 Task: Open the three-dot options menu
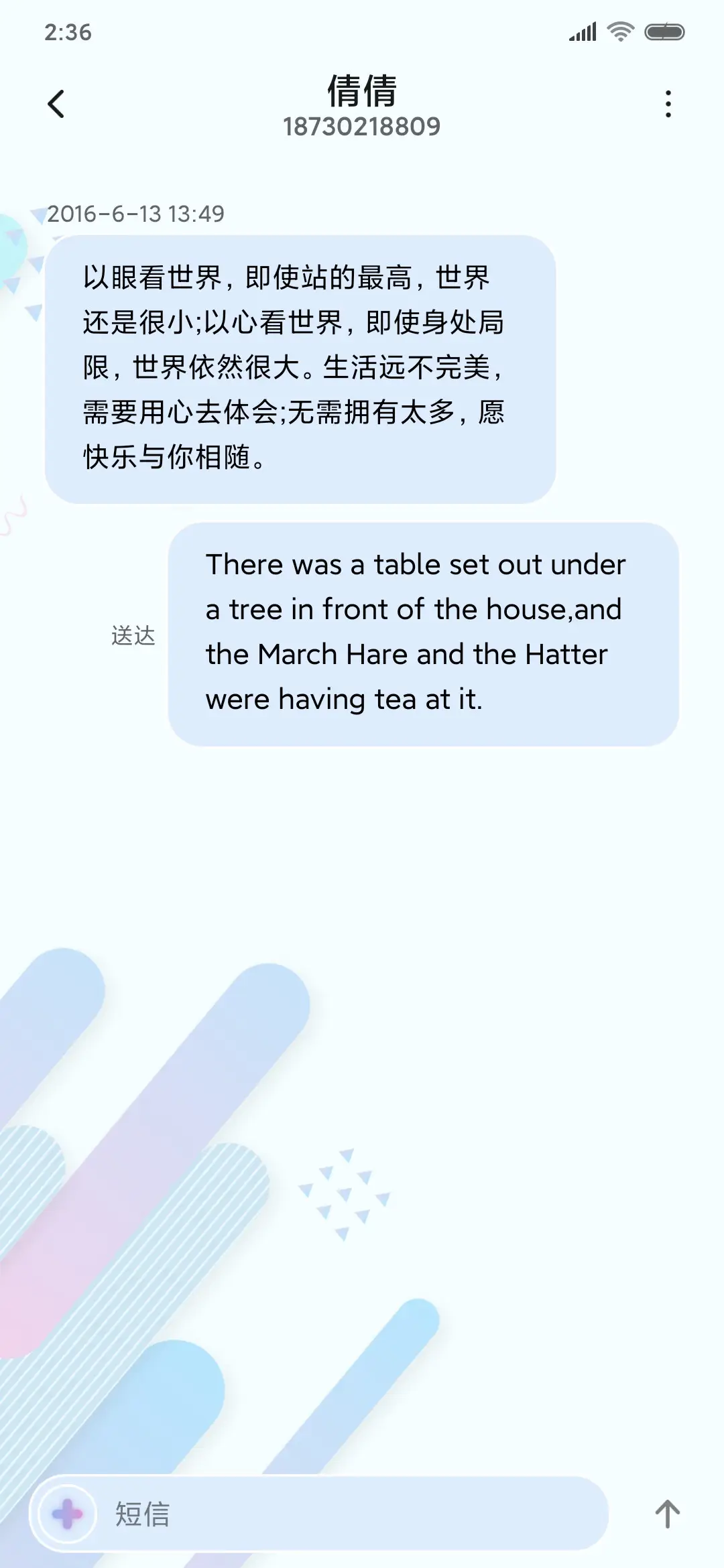click(668, 104)
